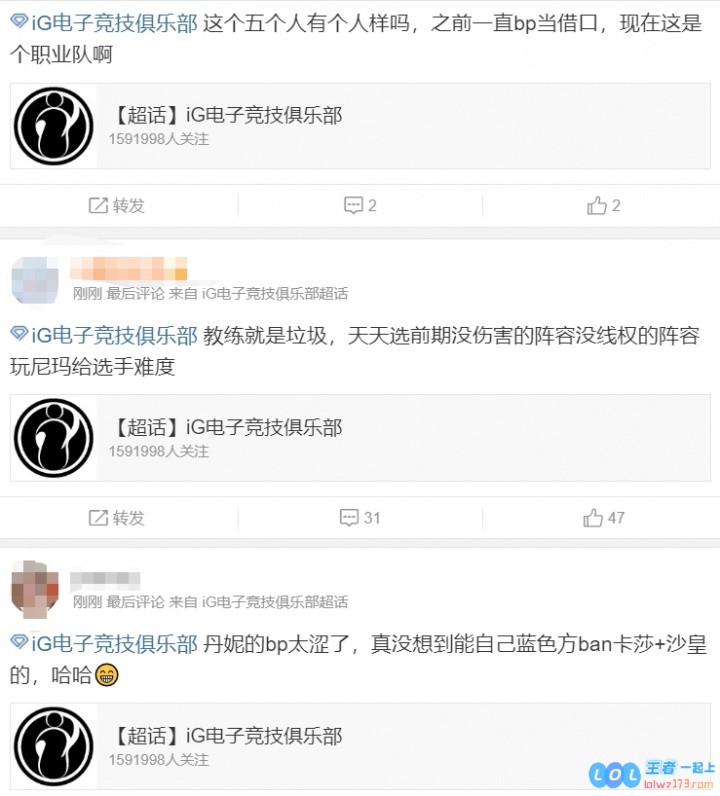Open the super topic card under the 教练就是垃圾 post
Screen dimensions: 720x796
[x=360, y=438]
